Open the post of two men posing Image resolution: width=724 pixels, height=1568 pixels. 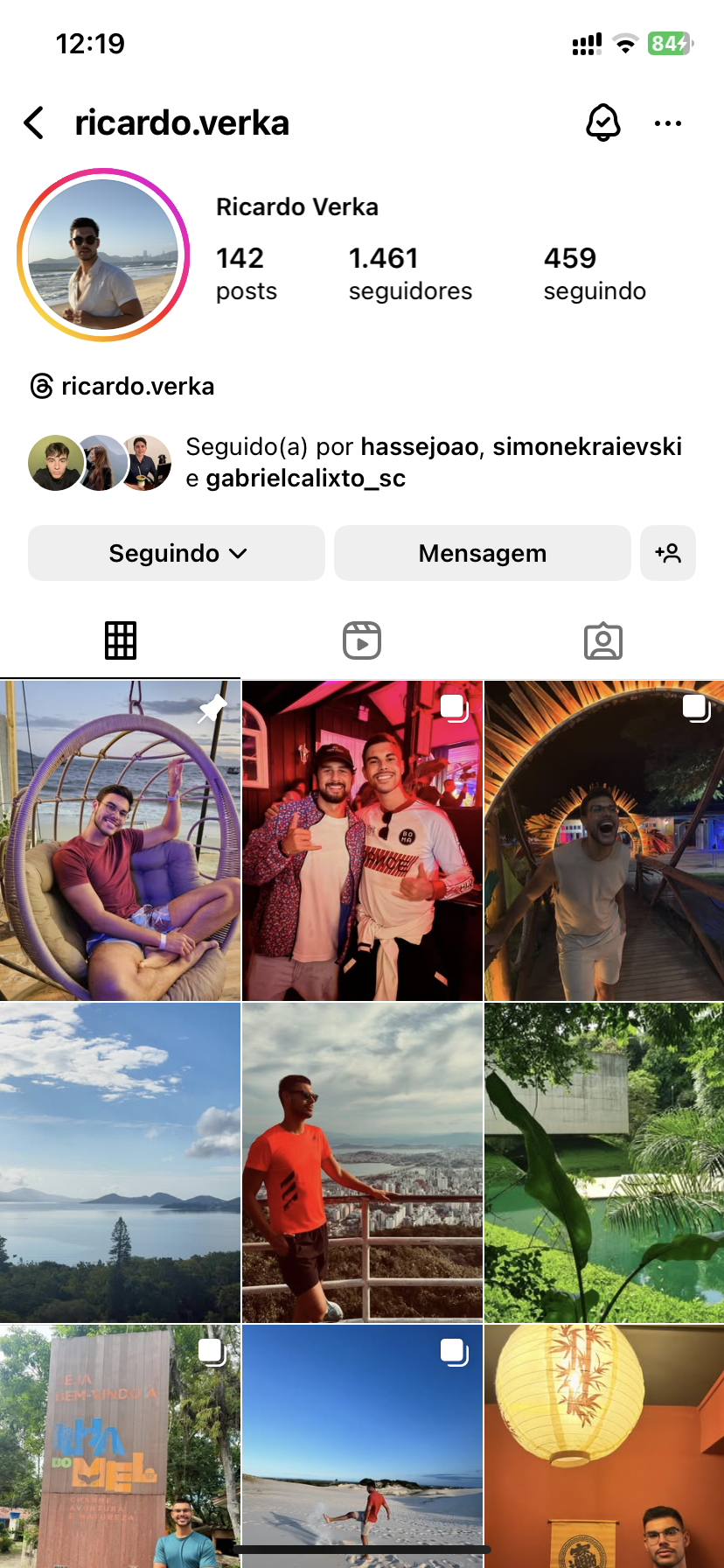tap(362, 840)
